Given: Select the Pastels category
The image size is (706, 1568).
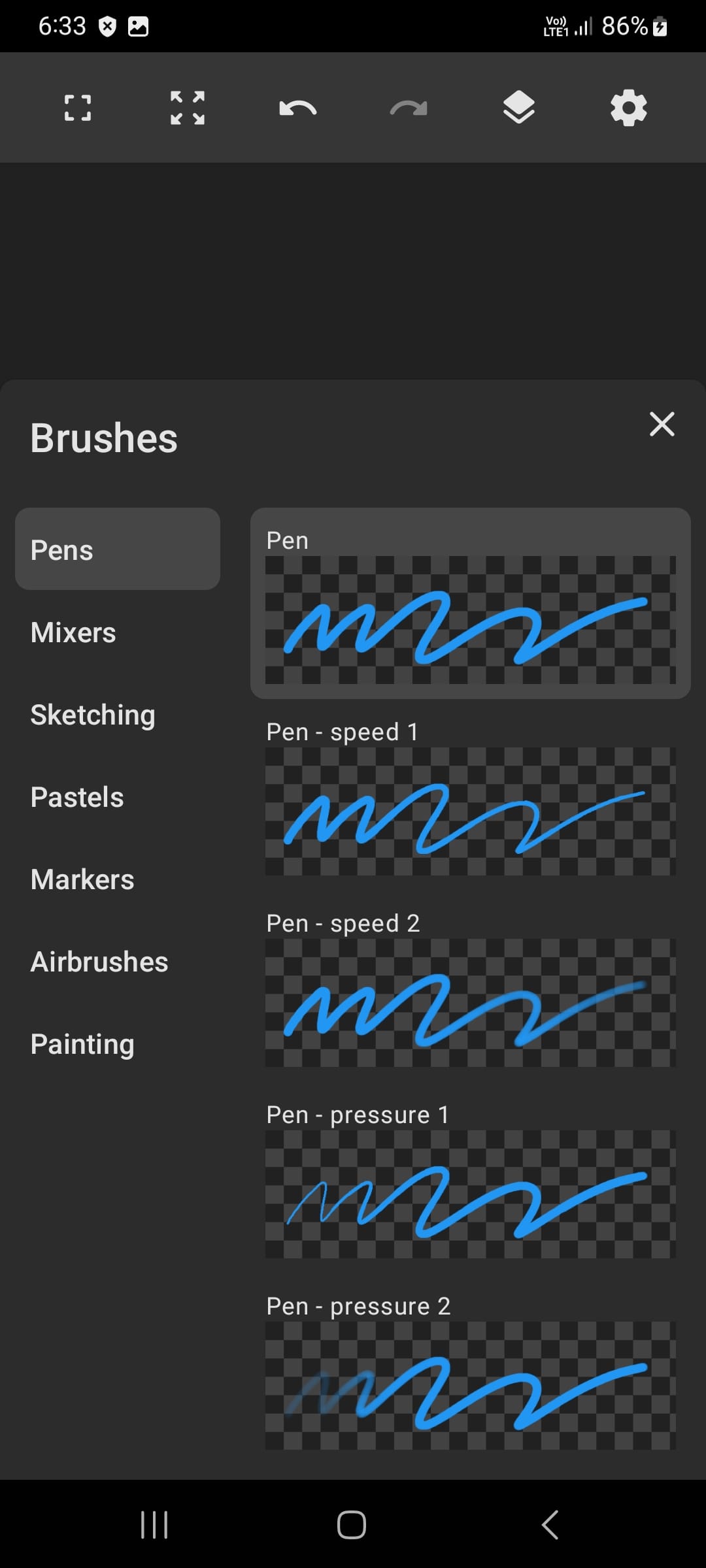Looking at the screenshot, I should pos(76,796).
